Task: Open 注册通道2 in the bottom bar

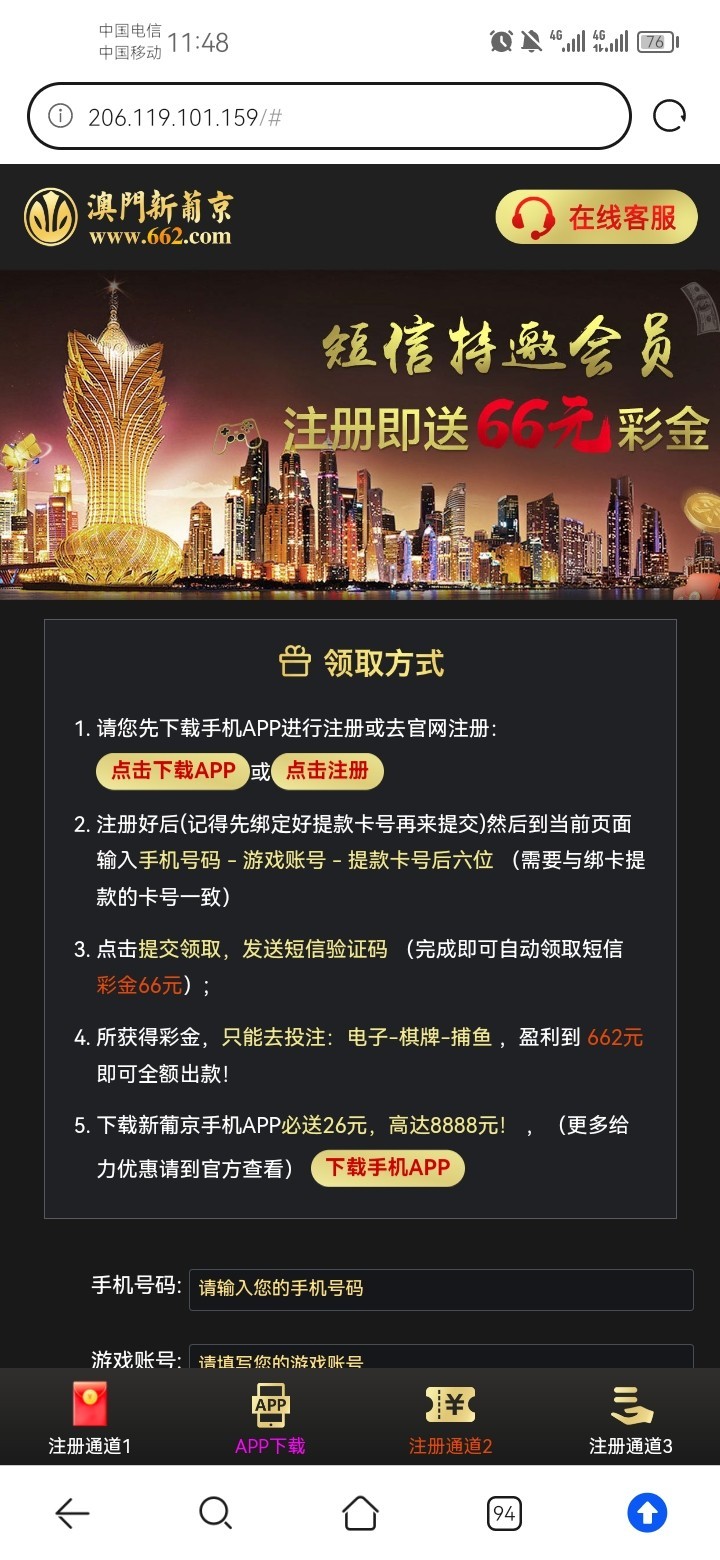Action: [450, 1418]
